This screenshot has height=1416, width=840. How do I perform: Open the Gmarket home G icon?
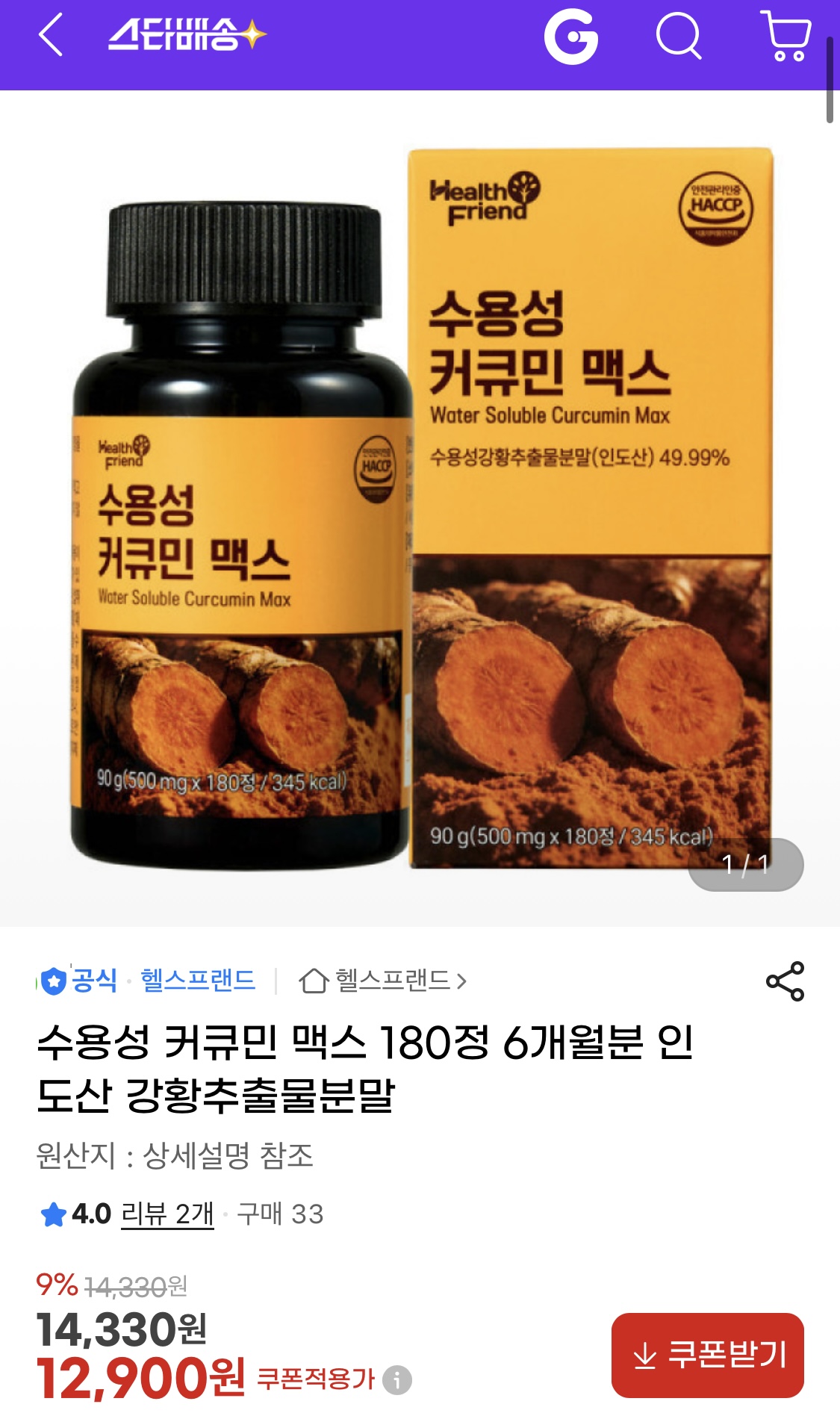pyautogui.click(x=571, y=37)
